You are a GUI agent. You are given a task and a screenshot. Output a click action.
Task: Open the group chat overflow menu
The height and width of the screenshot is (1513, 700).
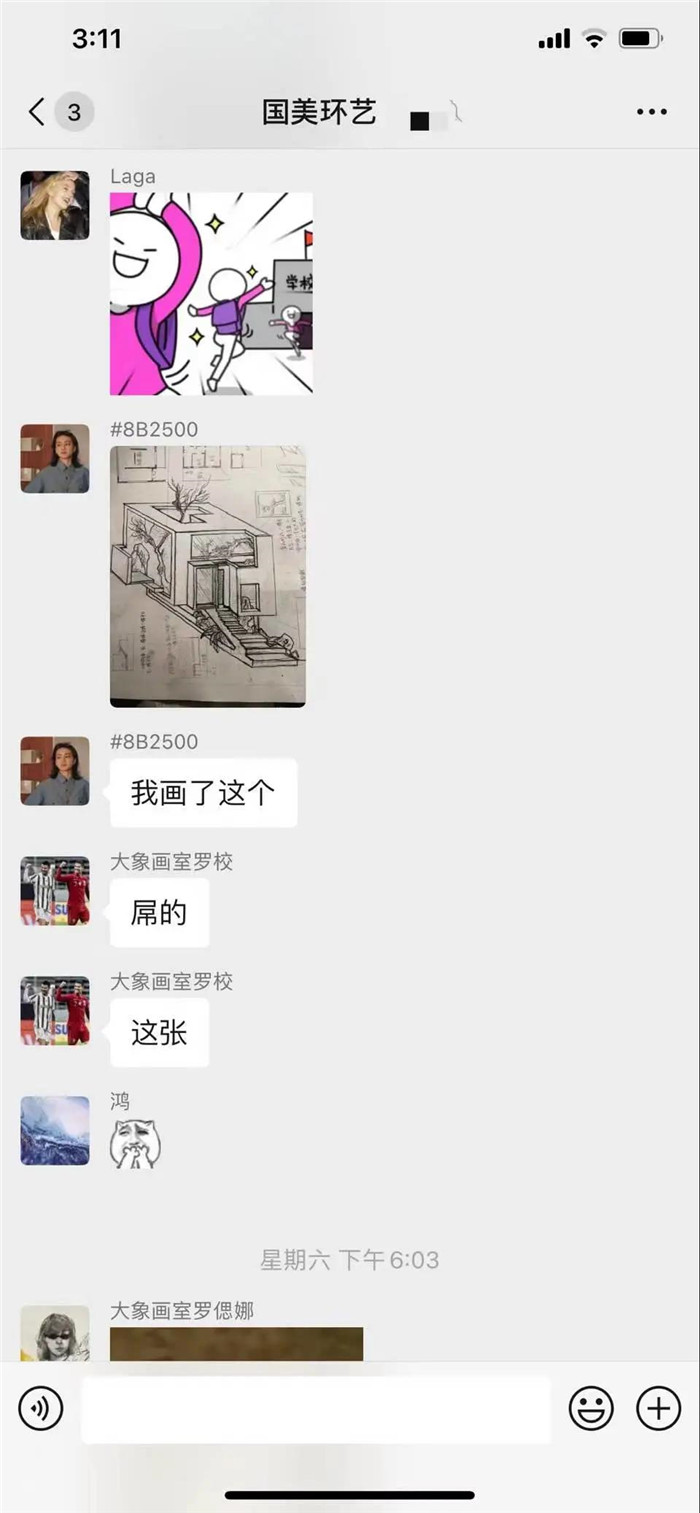pyautogui.click(x=651, y=112)
